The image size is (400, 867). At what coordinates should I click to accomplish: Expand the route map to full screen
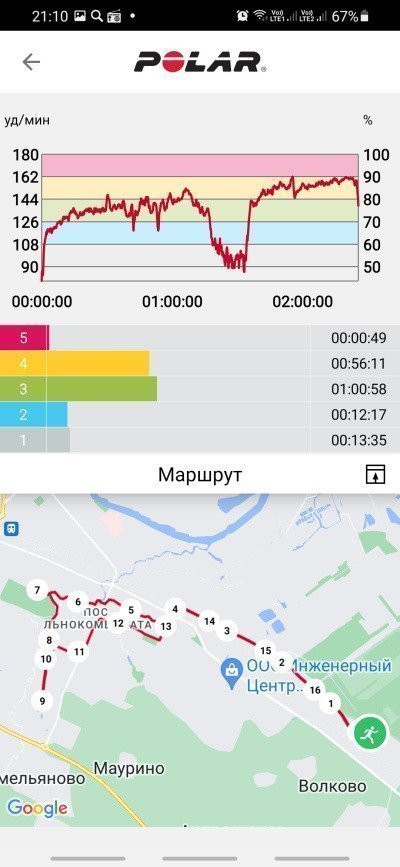375,474
